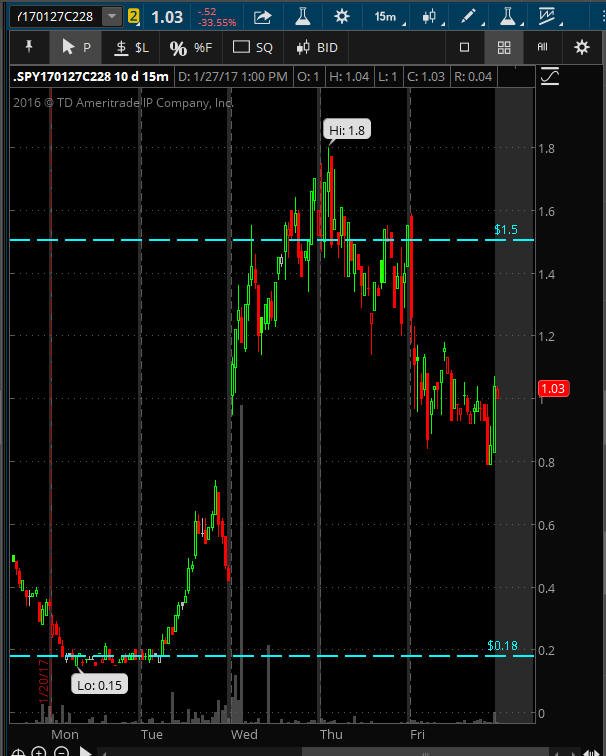Select the %F percent tool

190,47
